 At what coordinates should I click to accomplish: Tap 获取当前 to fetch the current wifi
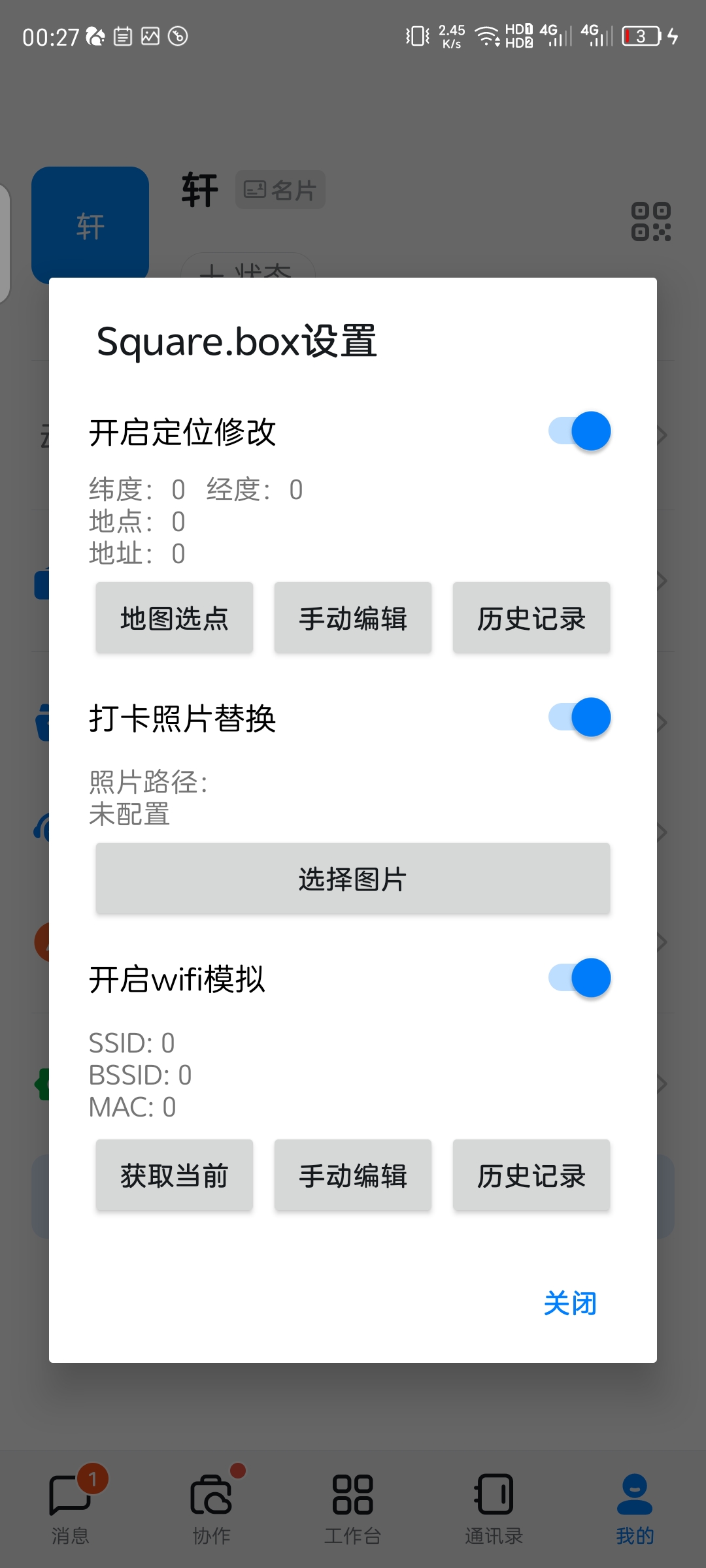(175, 1175)
